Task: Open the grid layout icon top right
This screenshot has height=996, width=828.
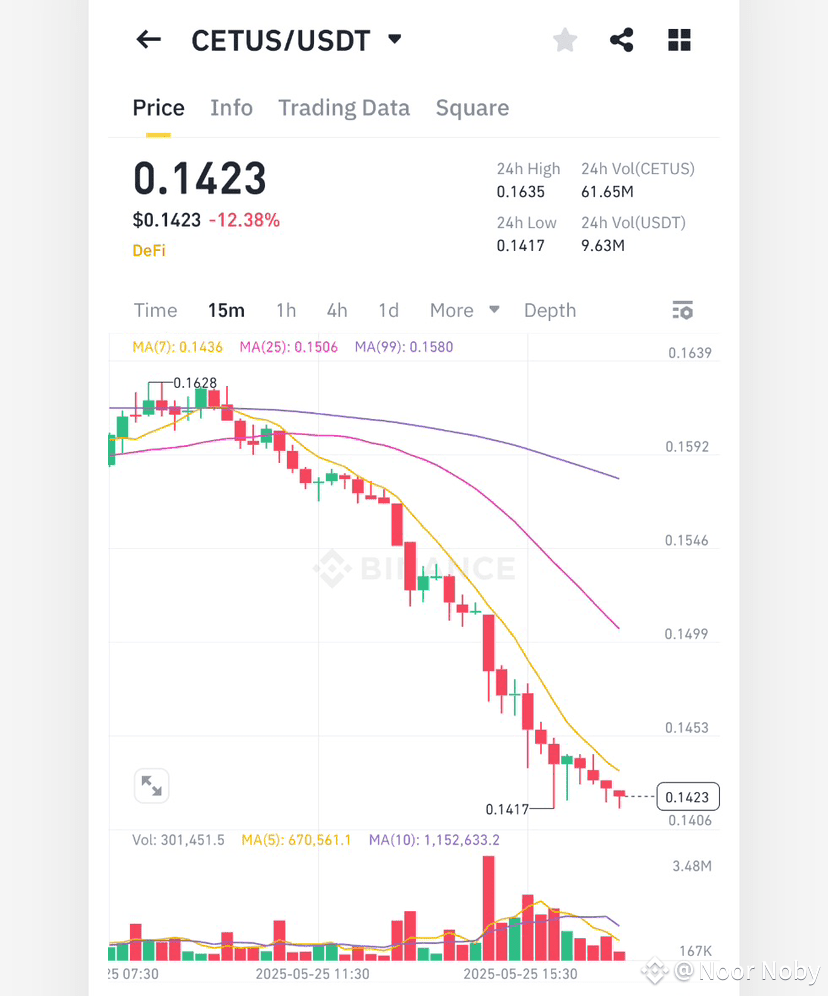Action: pos(679,40)
